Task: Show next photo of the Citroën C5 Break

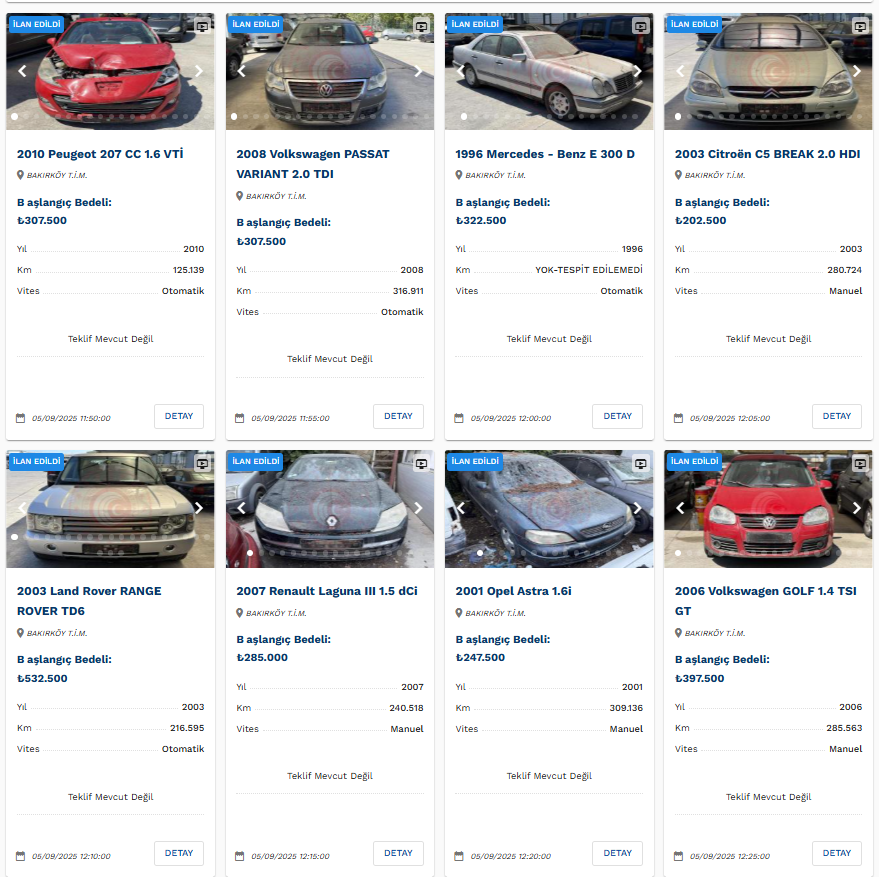Action: [856, 71]
